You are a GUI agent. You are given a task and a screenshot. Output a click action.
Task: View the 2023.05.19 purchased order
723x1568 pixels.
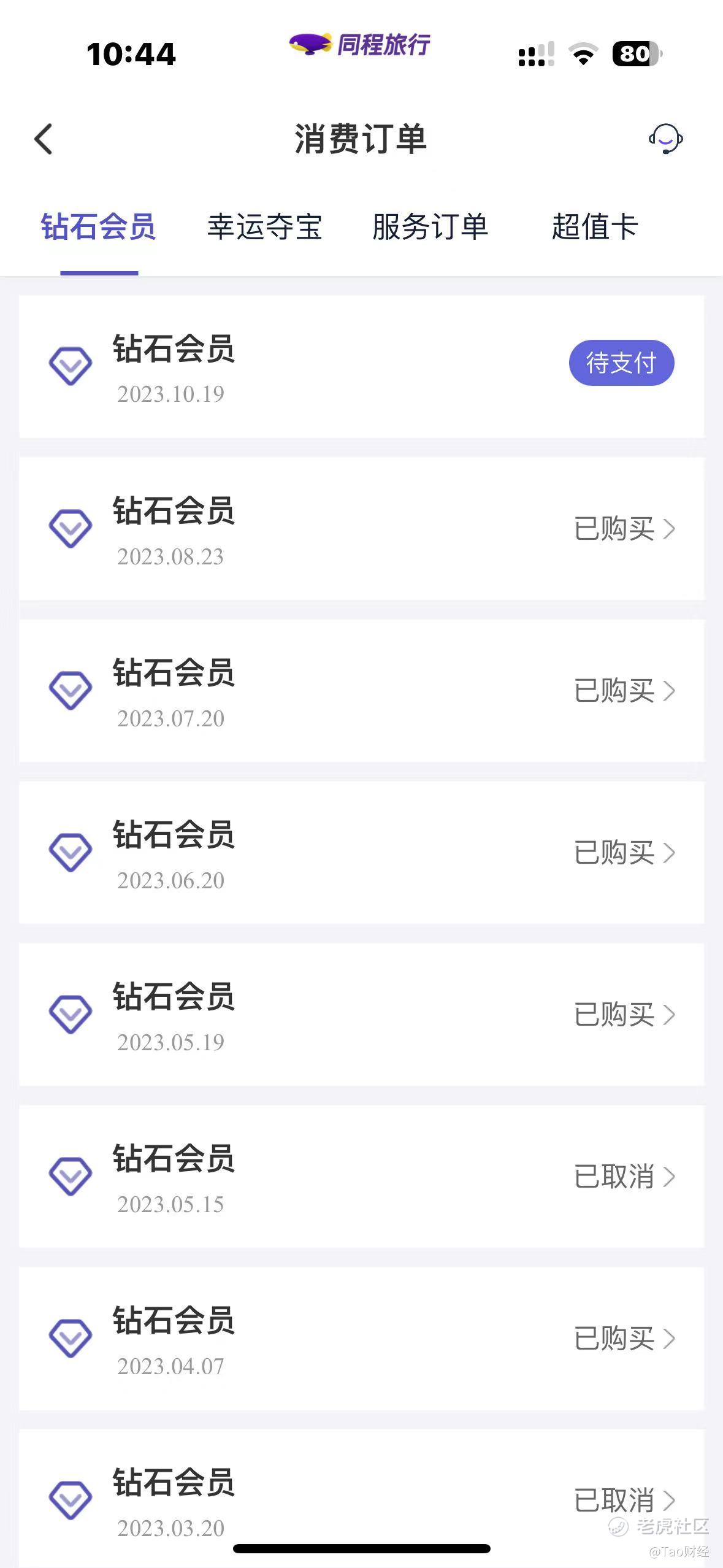point(362,1014)
